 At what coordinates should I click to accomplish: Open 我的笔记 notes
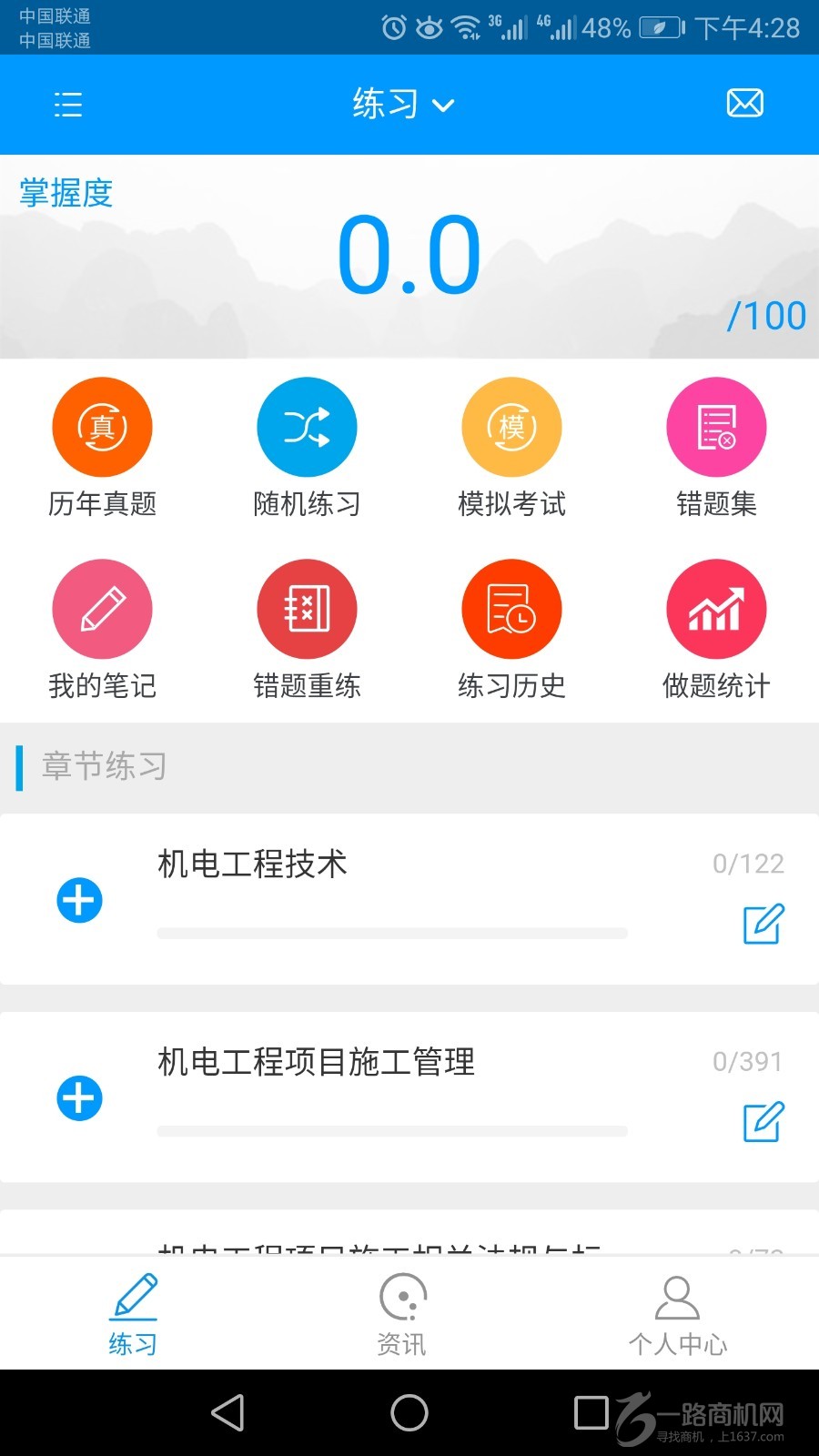coord(102,610)
